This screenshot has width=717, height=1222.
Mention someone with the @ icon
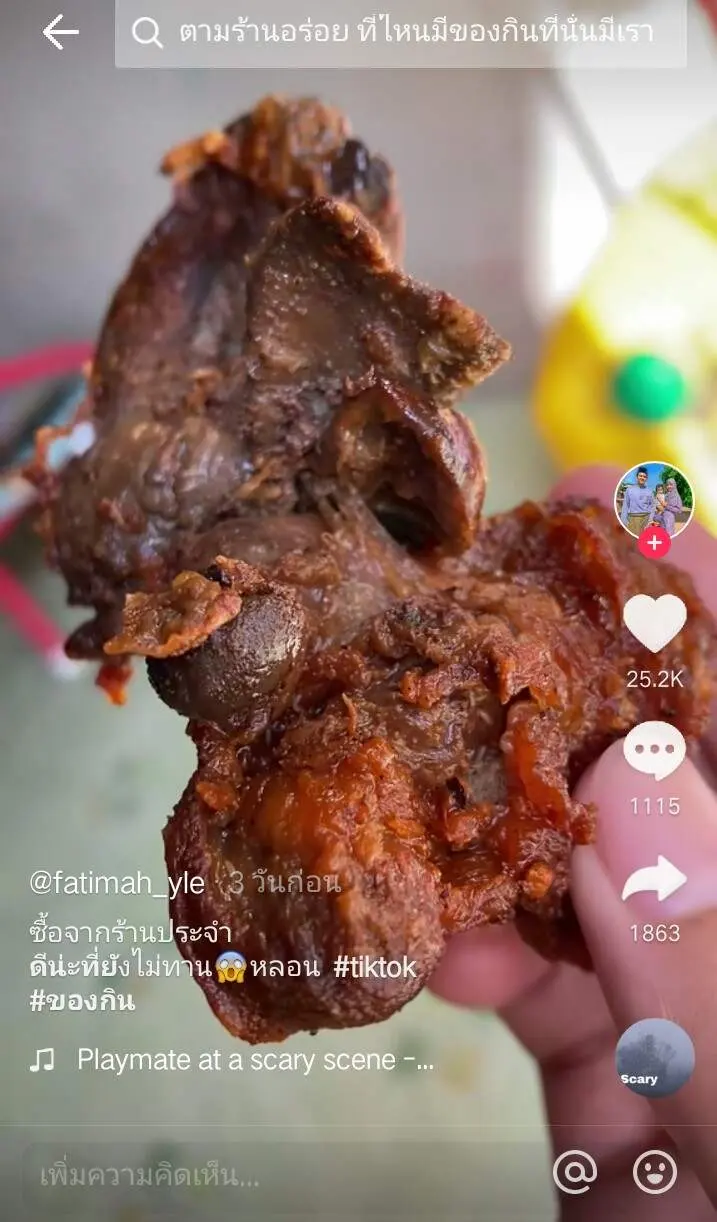[x=575, y=1173]
